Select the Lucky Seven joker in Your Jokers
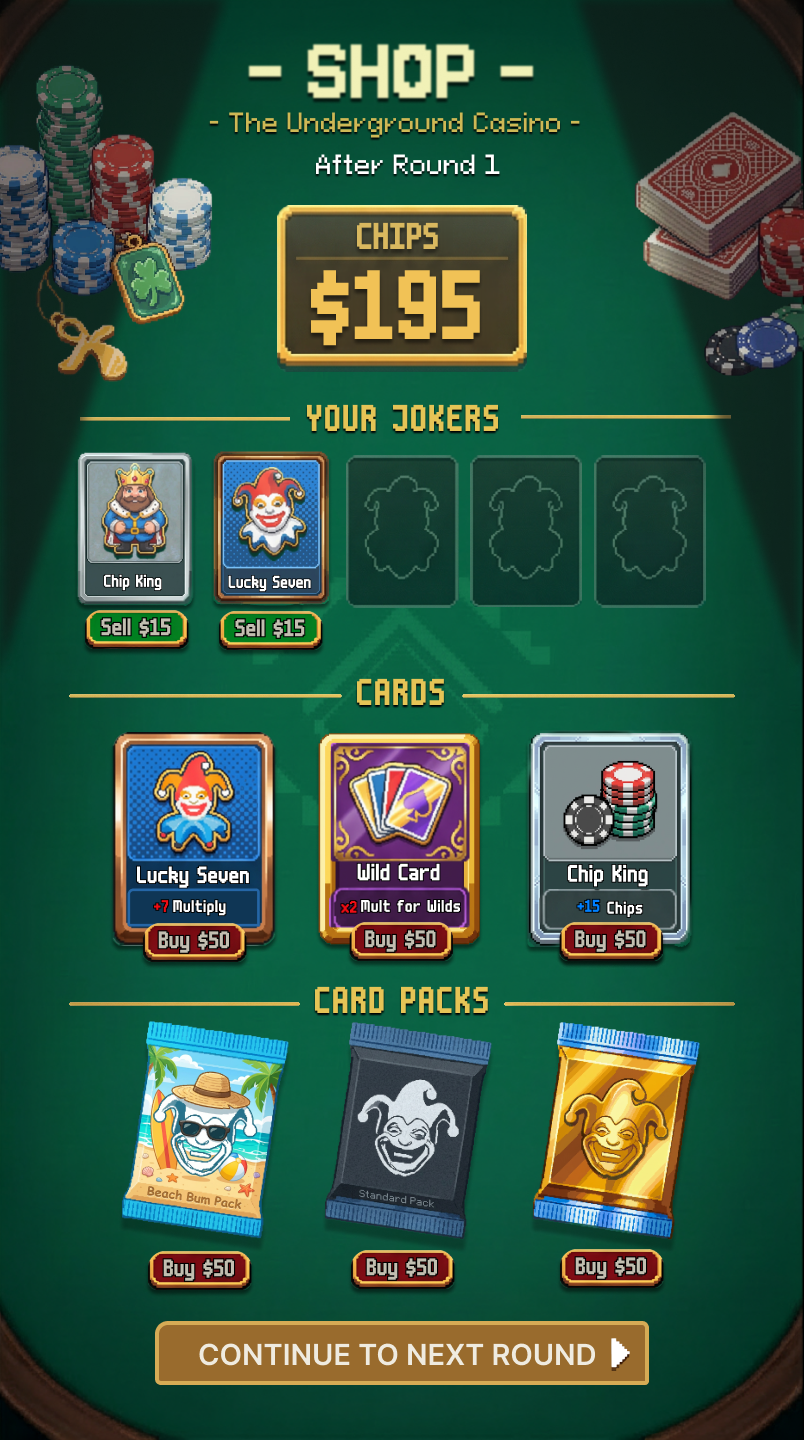 [x=270, y=528]
